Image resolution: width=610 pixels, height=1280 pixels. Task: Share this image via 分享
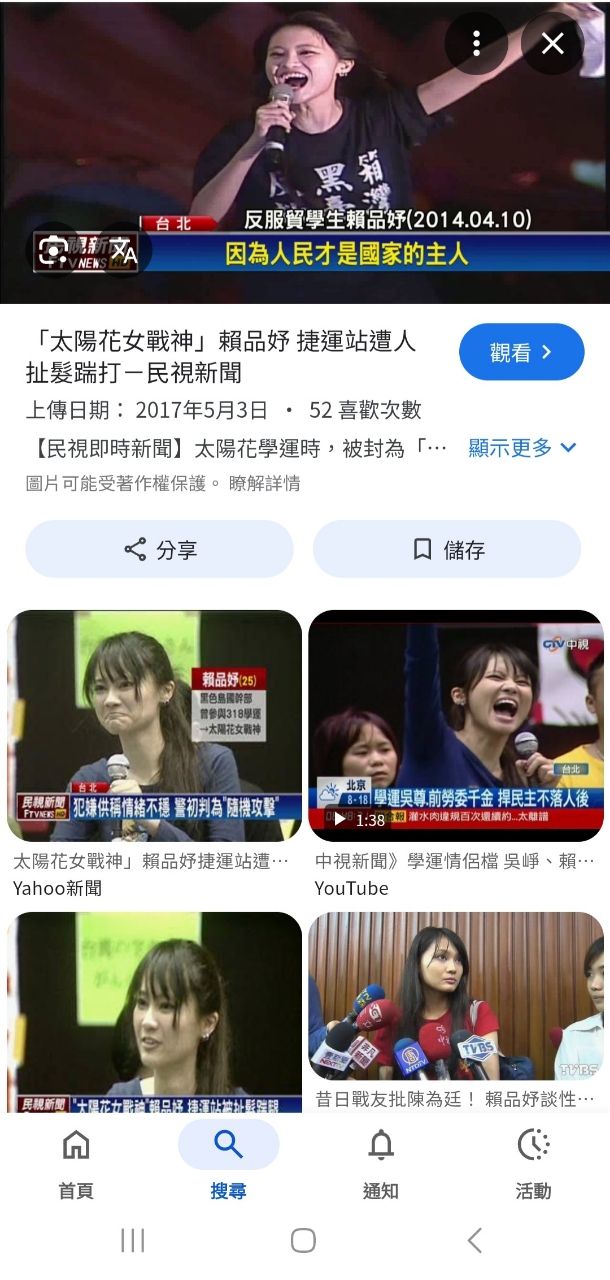tap(160, 549)
